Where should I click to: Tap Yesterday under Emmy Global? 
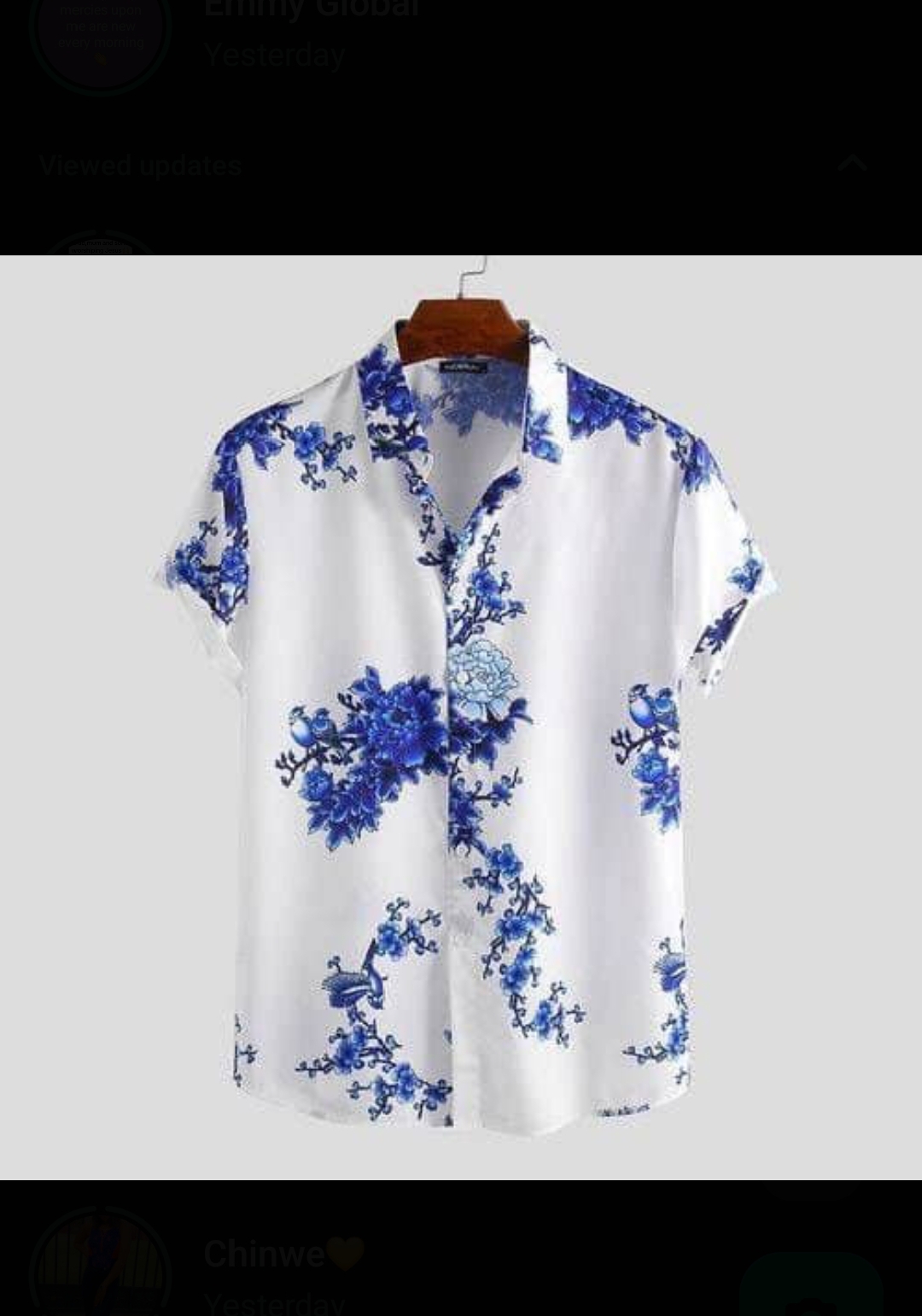tap(275, 56)
